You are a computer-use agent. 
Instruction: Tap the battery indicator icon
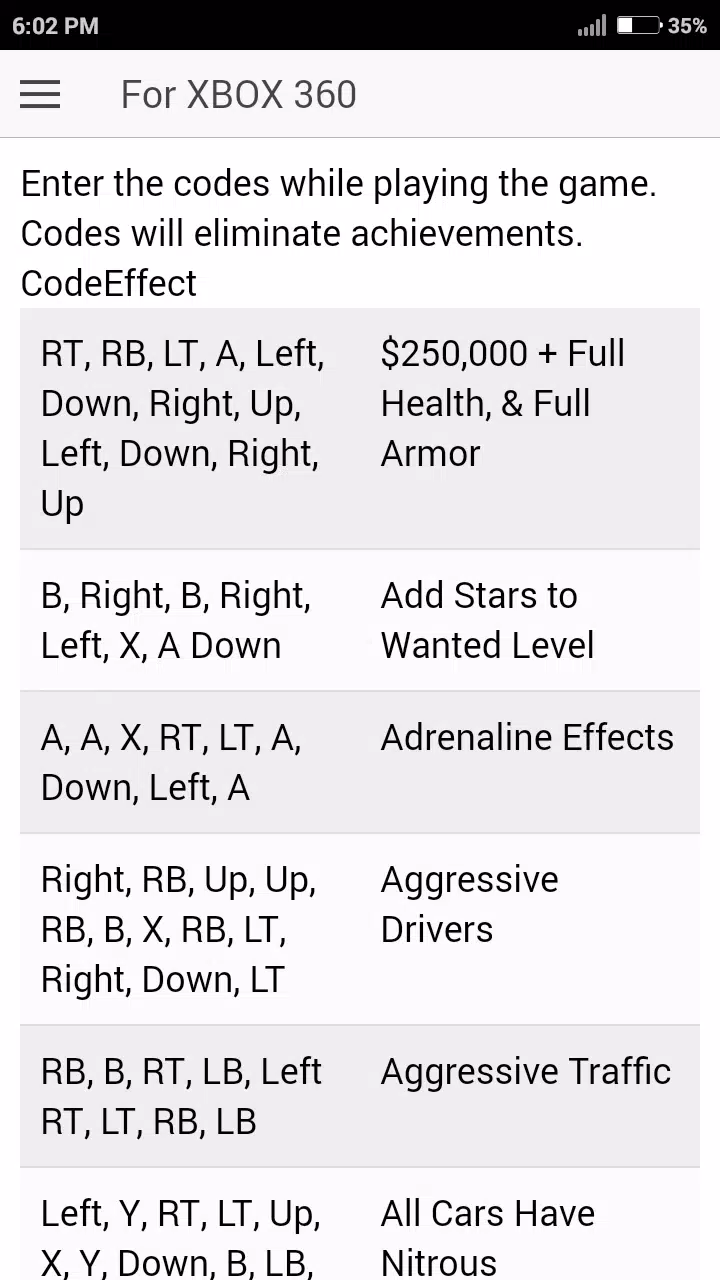(641, 26)
